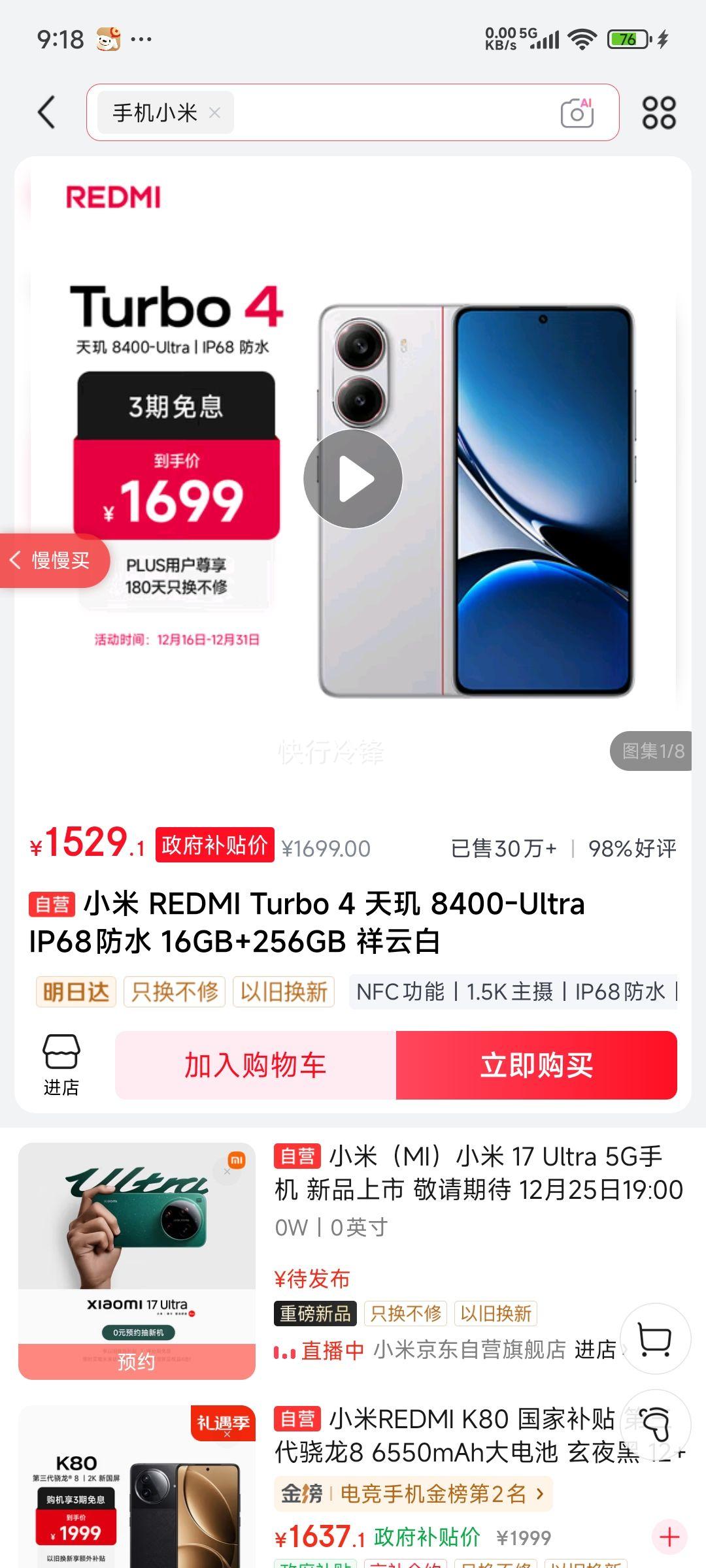Open the camera image-search icon in search bar
Viewport: 706px width, 1568px height.
click(578, 113)
